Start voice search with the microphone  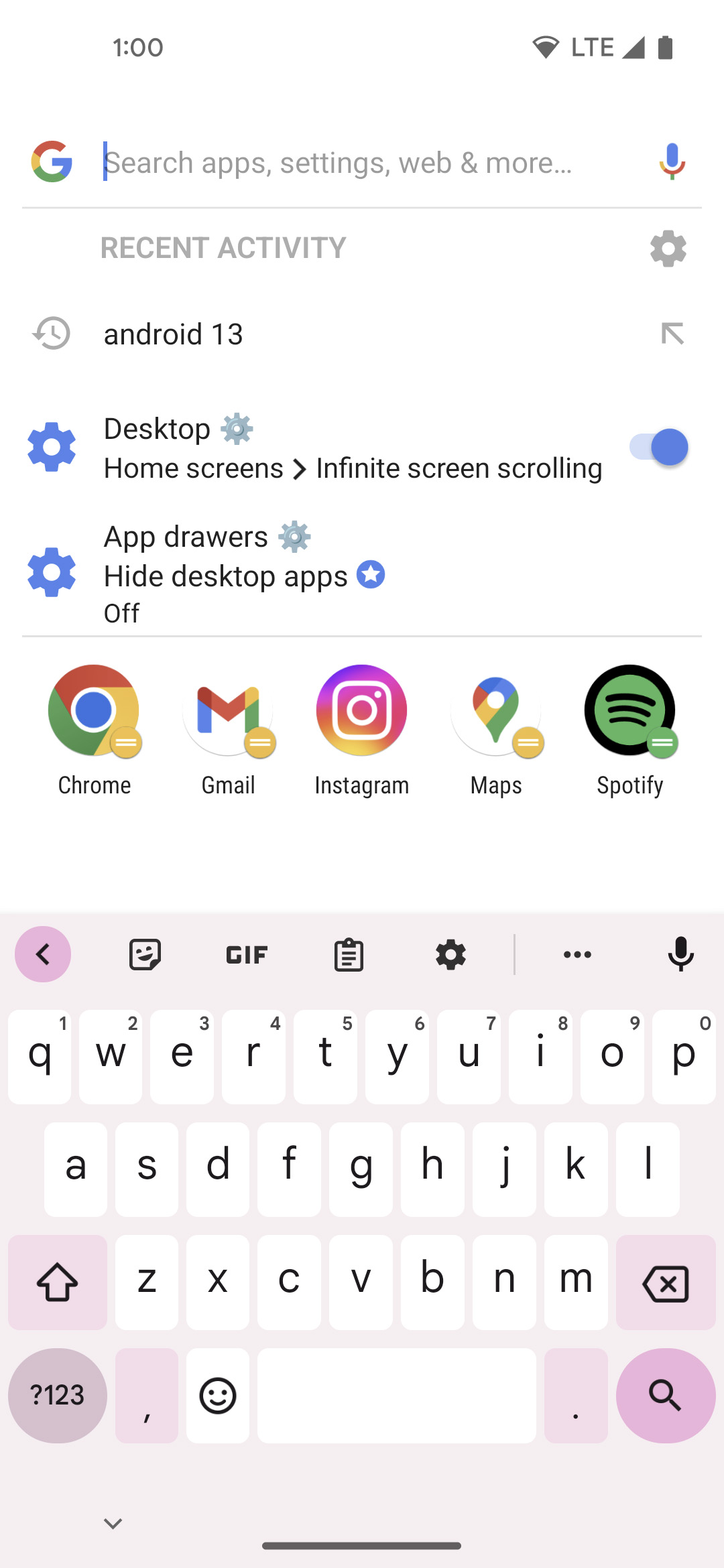click(x=672, y=162)
